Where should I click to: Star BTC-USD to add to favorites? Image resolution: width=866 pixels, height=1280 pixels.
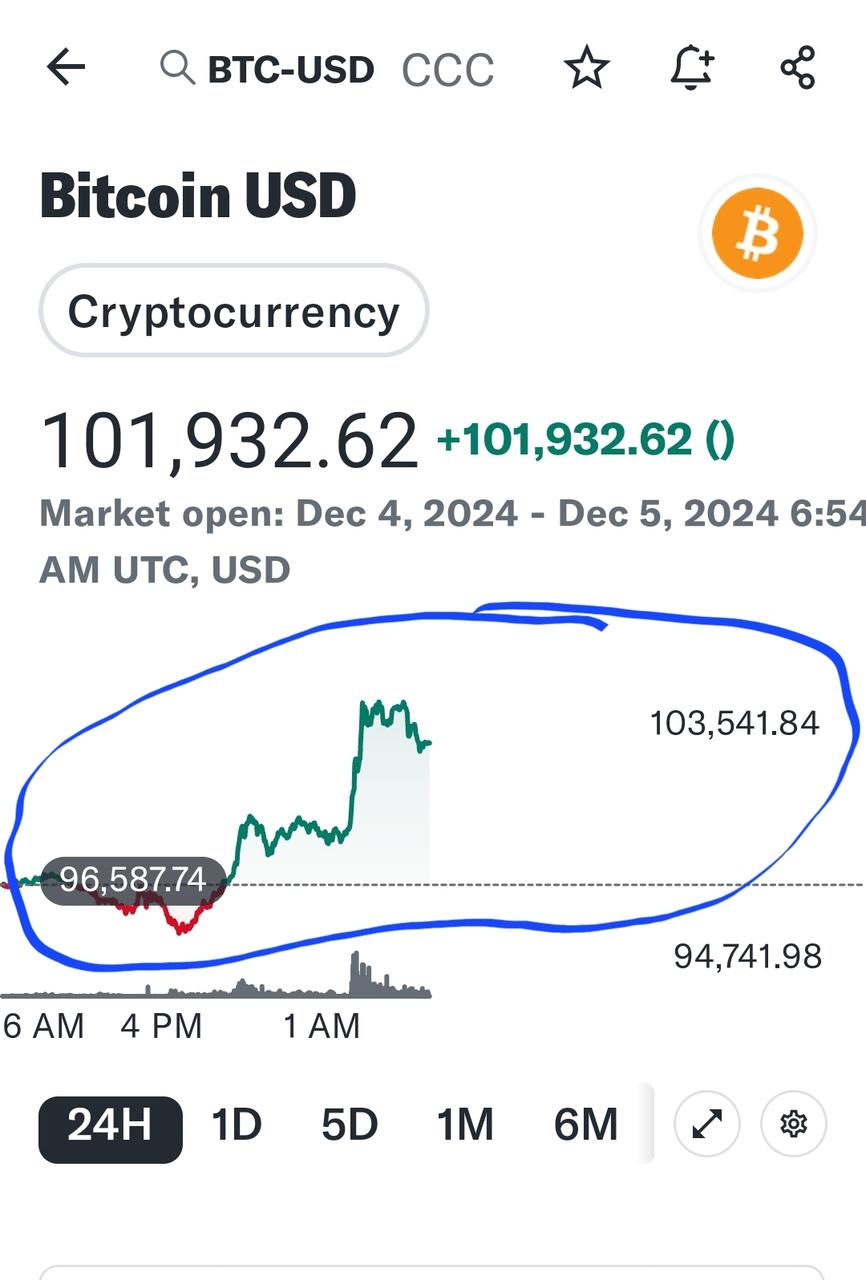point(586,68)
